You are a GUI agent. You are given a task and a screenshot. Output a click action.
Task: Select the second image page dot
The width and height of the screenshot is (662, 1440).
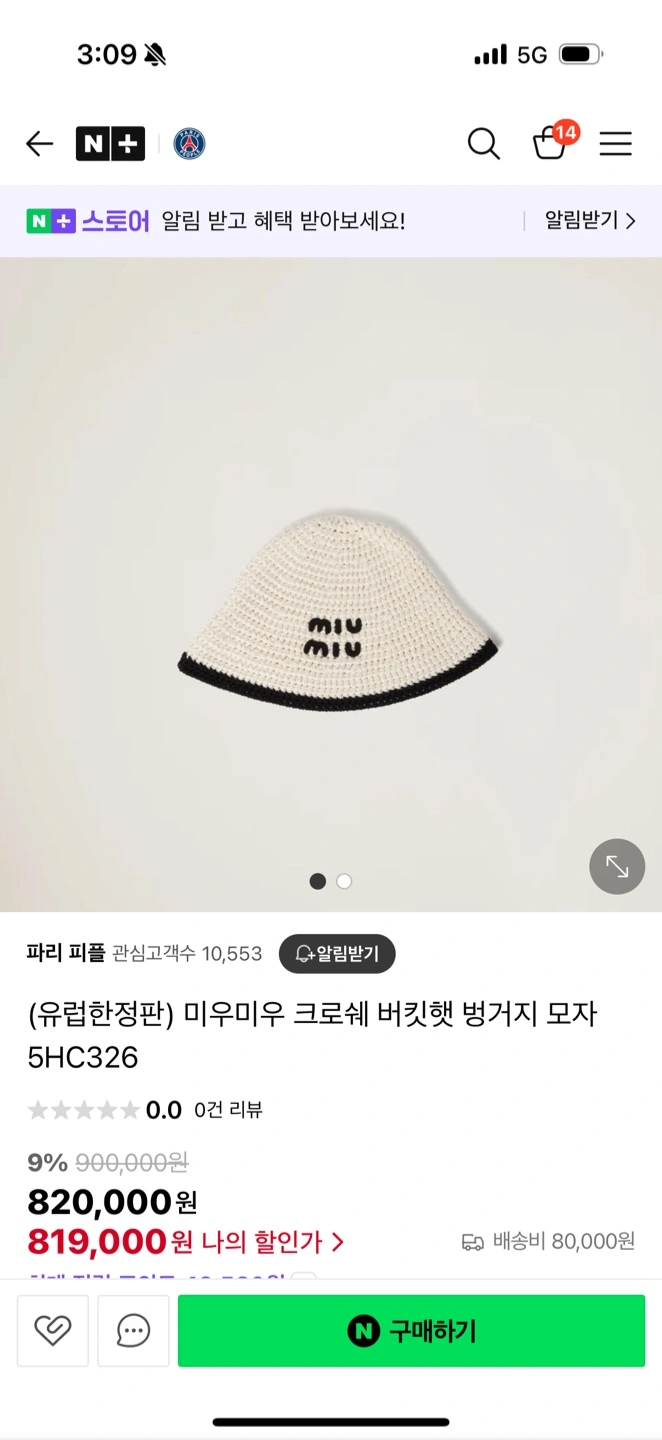click(x=344, y=881)
